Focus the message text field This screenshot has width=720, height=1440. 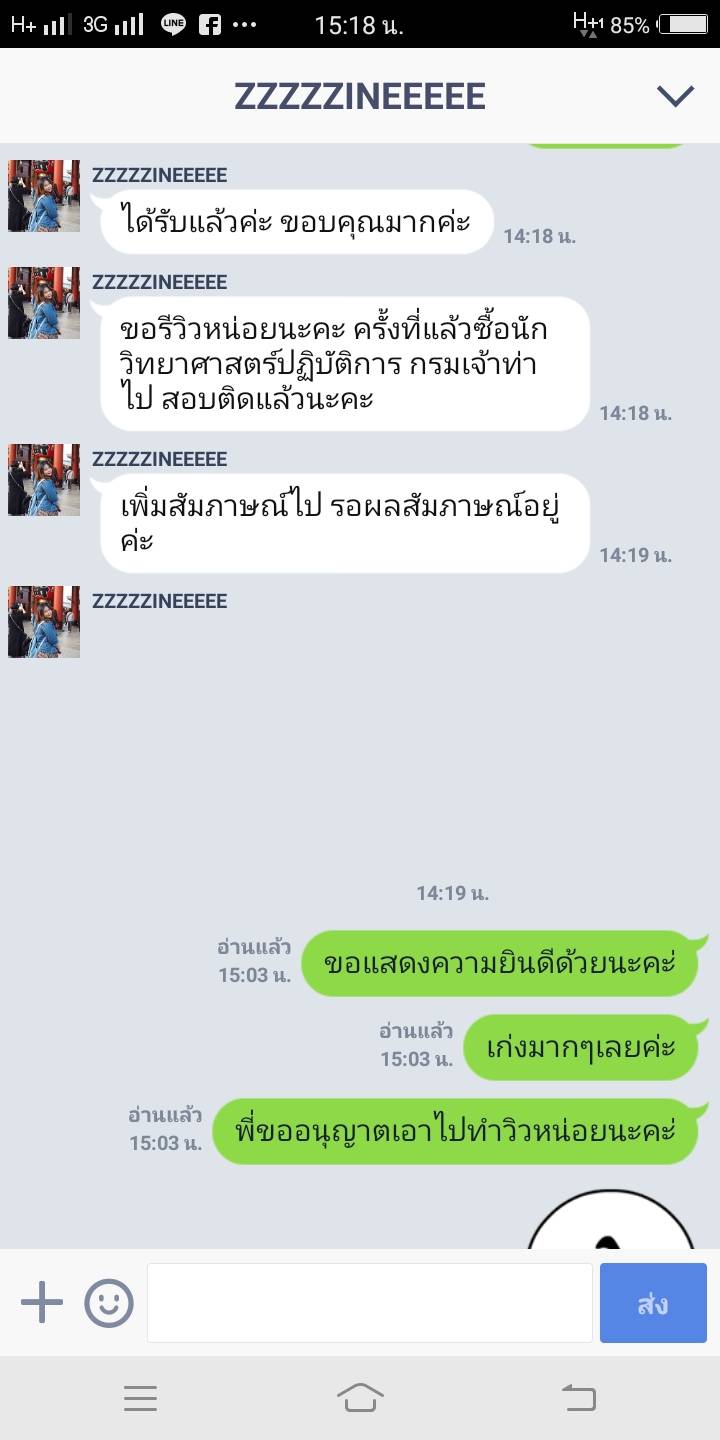(370, 1303)
